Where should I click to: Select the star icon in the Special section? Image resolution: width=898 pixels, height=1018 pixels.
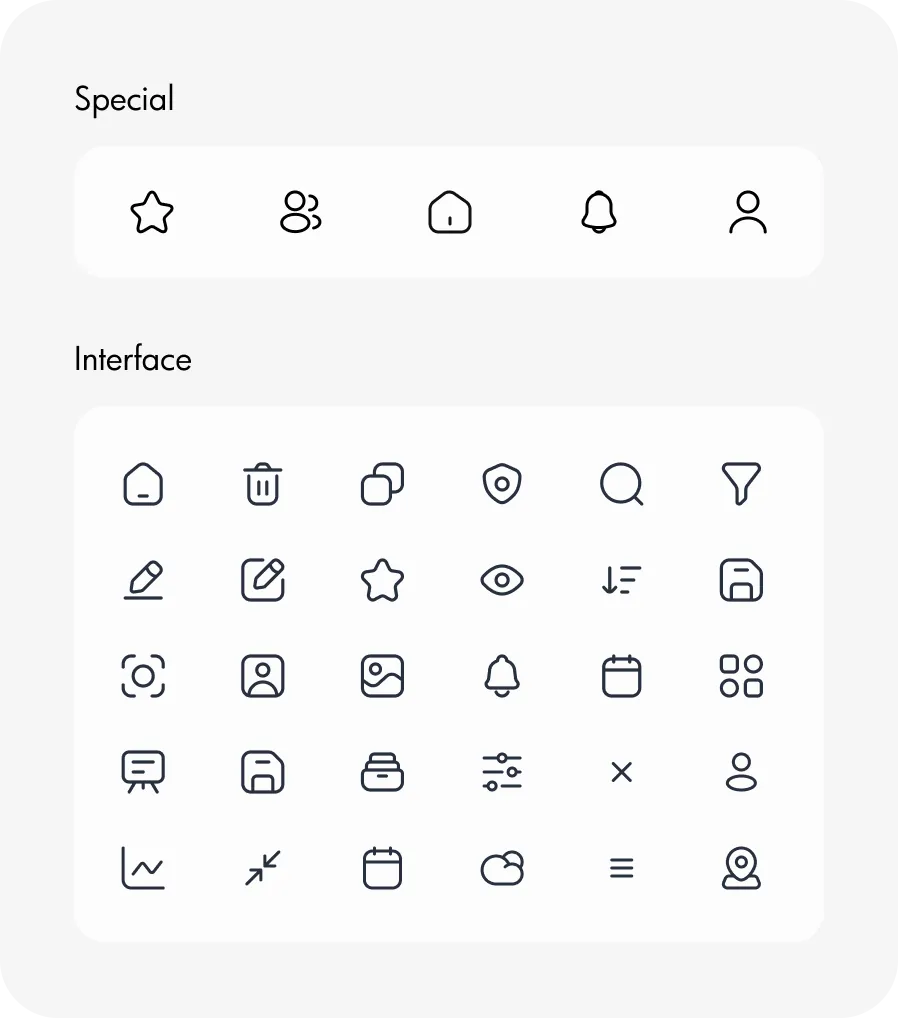click(152, 211)
